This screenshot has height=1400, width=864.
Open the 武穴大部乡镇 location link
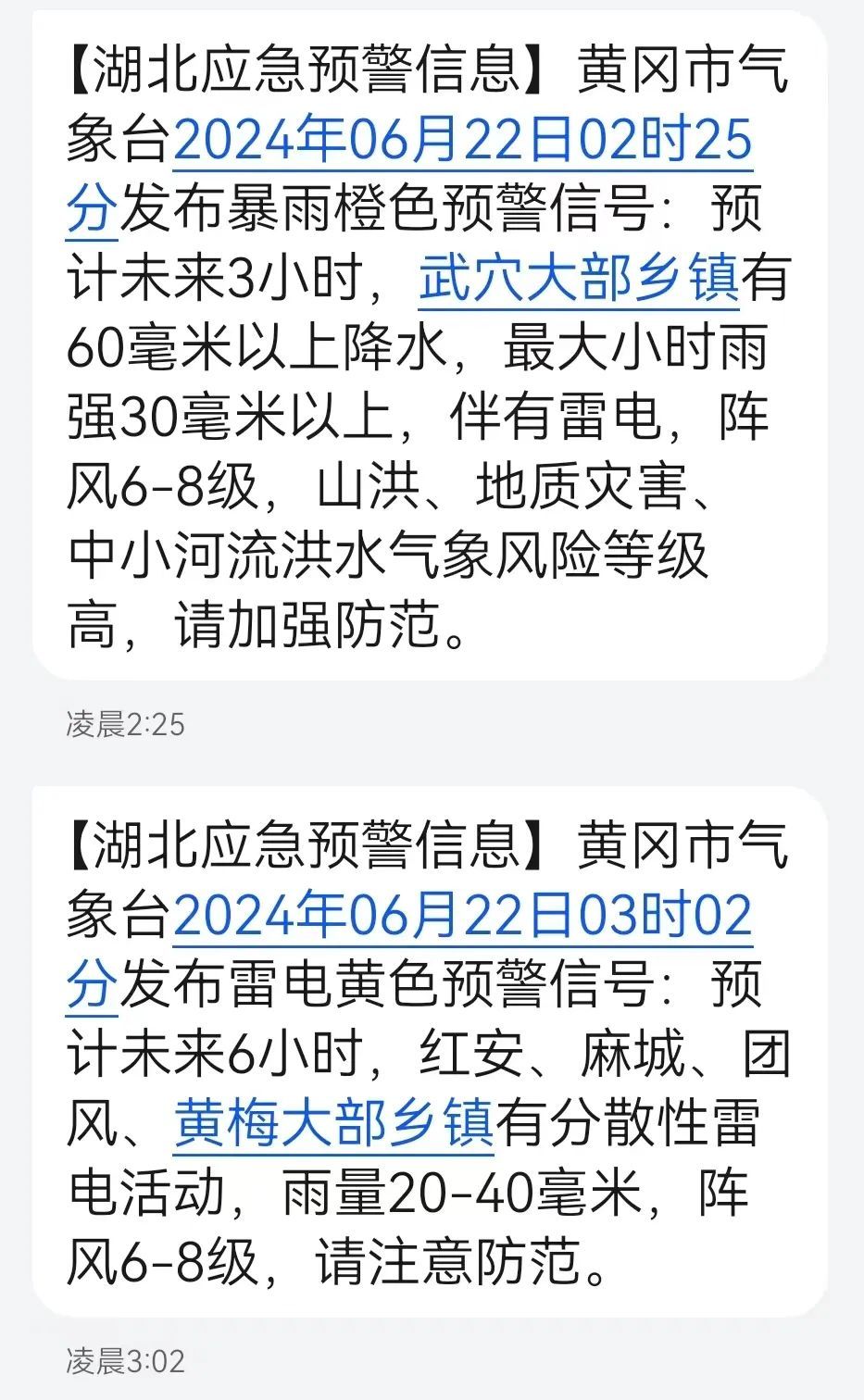tap(579, 279)
